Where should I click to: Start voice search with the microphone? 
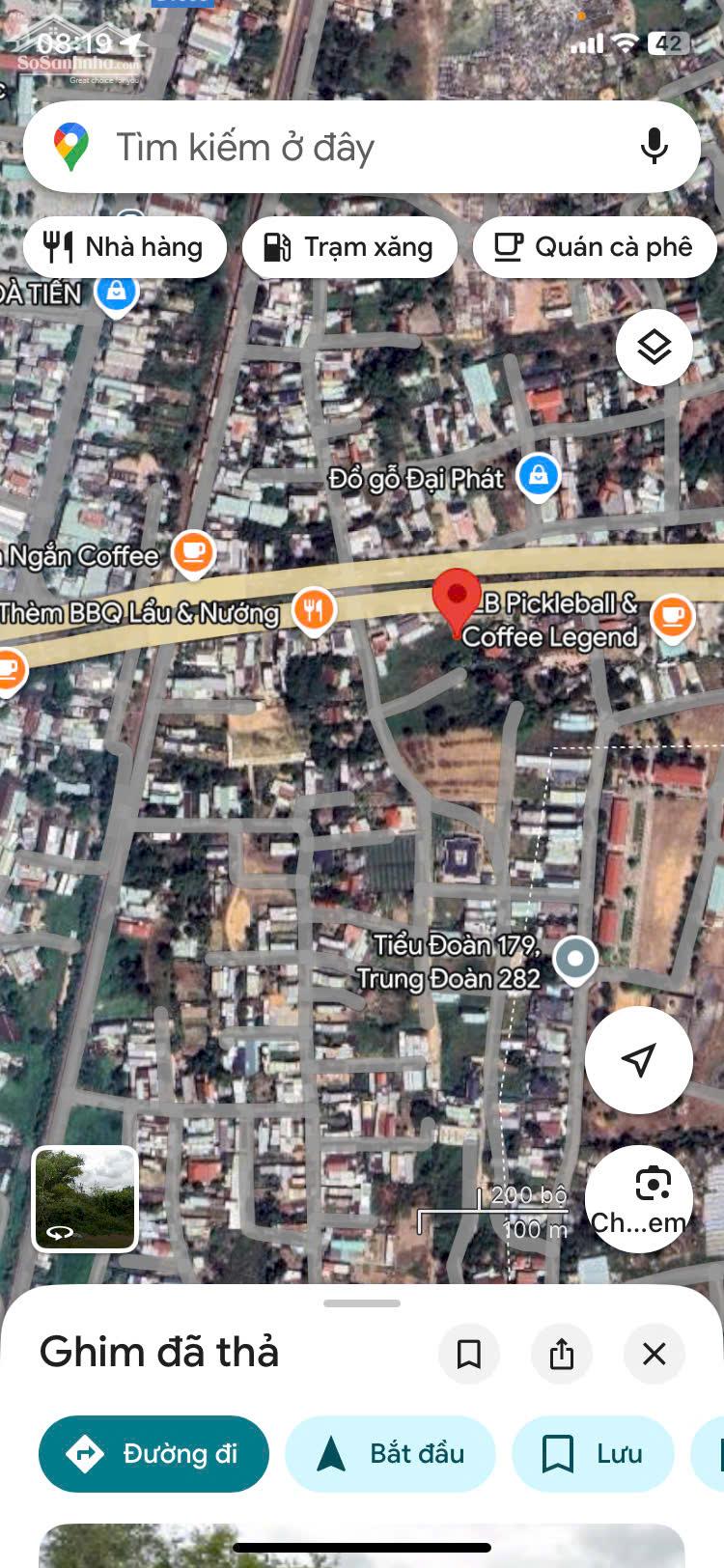(654, 147)
